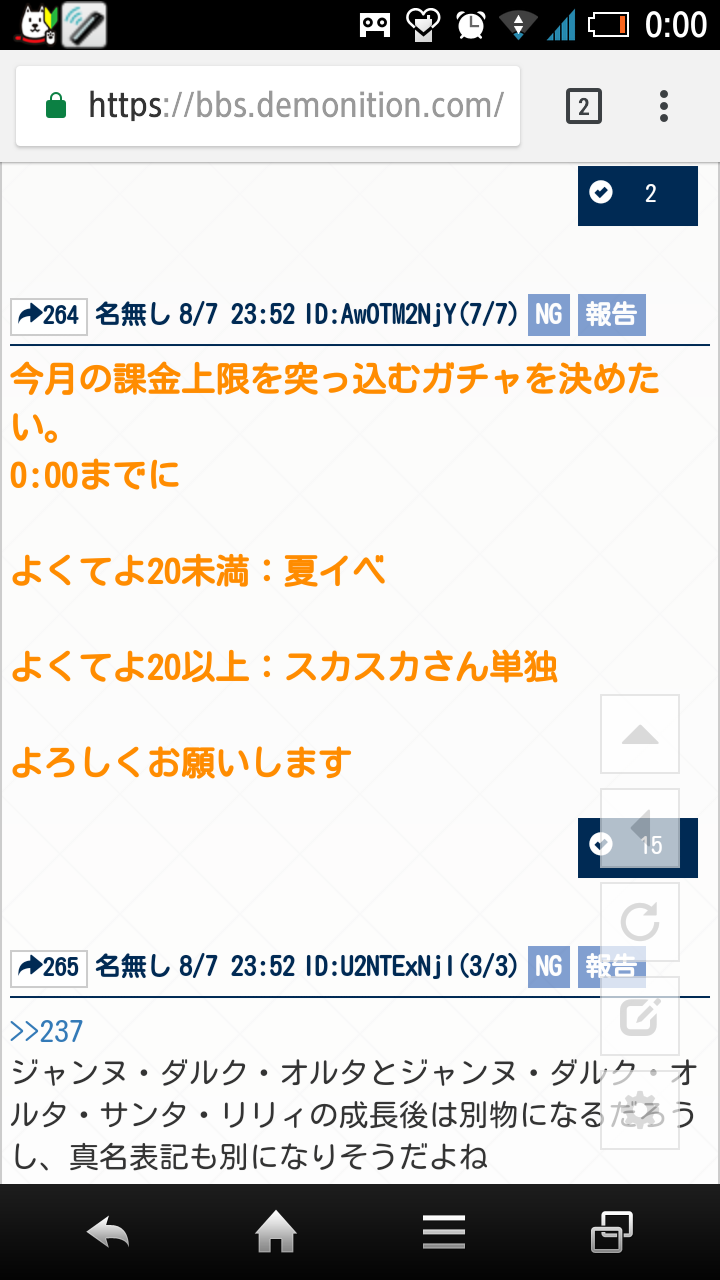Open the tab switcher showing 2 tabs

[x=584, y=105]
